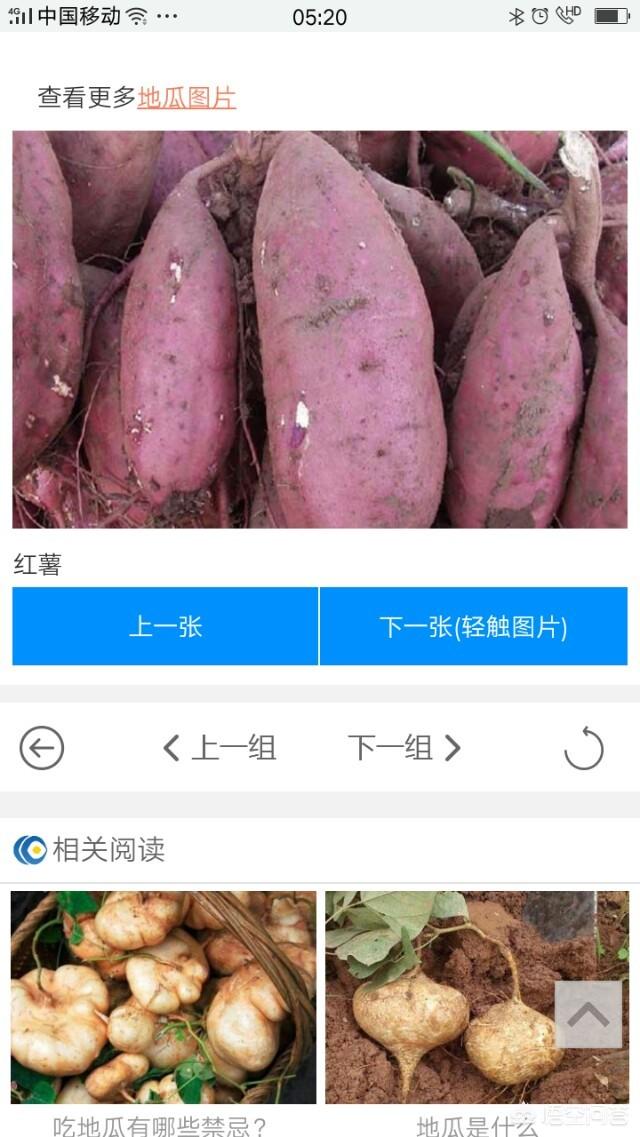Open article 吃地瓜有哪些禁忌

163,1000
